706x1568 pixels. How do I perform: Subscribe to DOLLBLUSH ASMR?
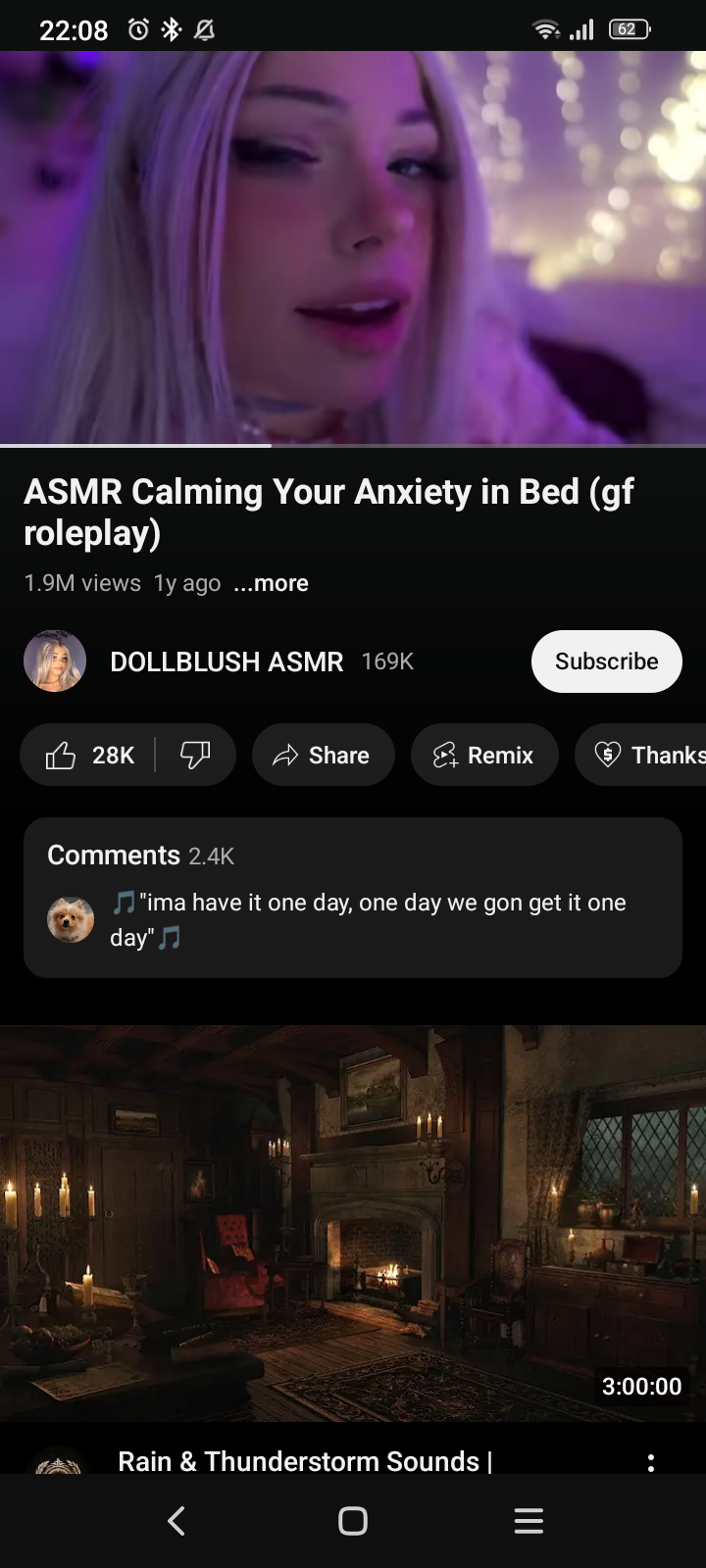606,661
